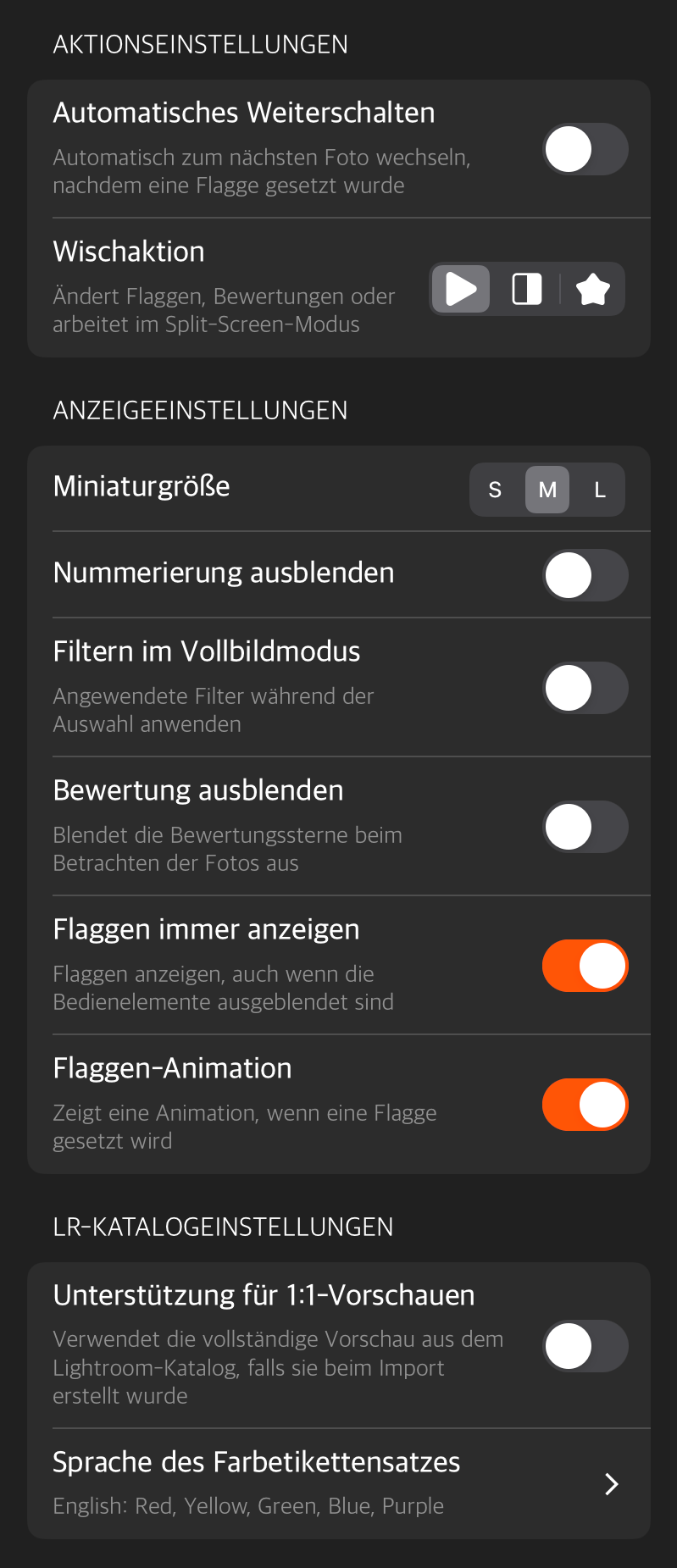This screenshot has height=1568, width=677.
Task: Choose split-screen mode for Wischaktion
Action: [x=527, y=289]
